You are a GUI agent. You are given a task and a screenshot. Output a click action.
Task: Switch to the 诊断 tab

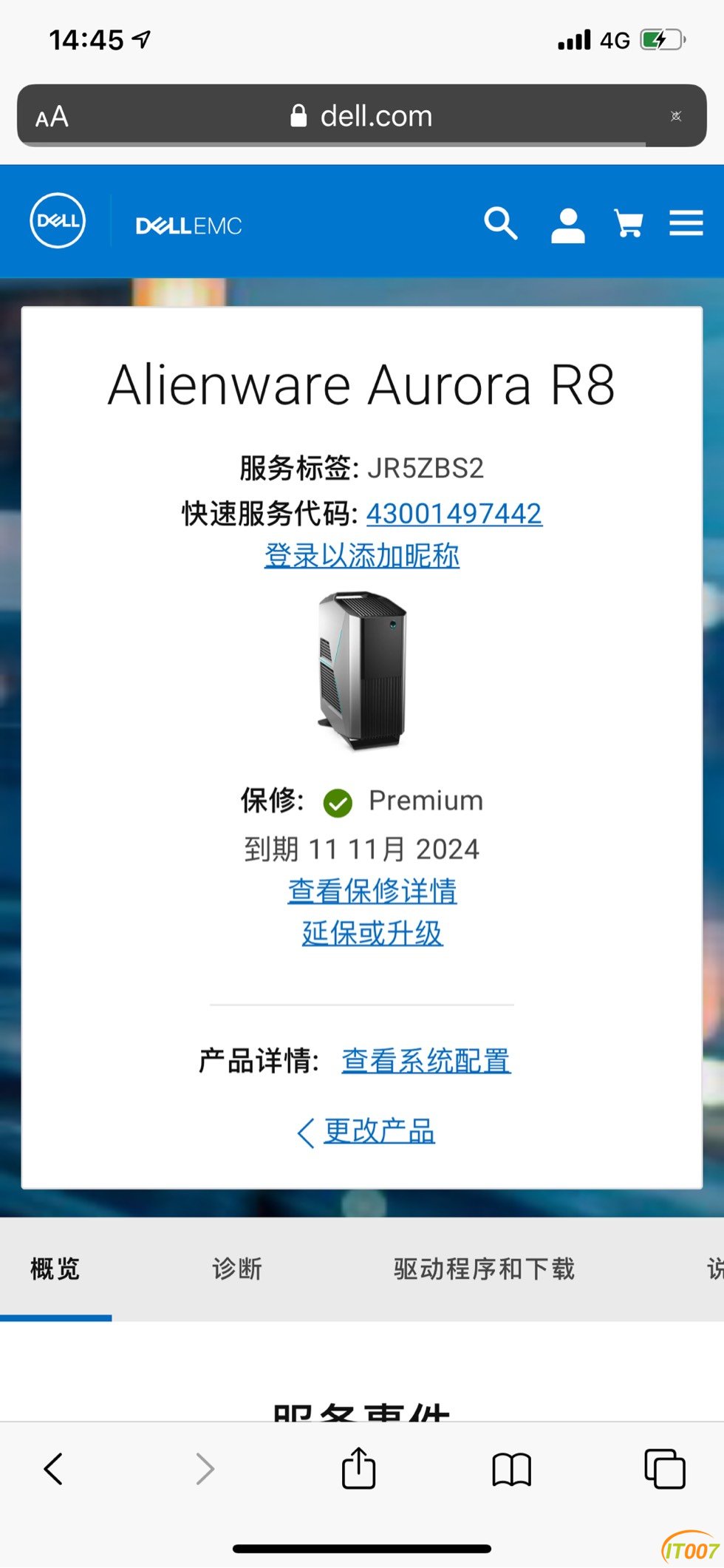pyautogui.click(x=236, y=1269)
